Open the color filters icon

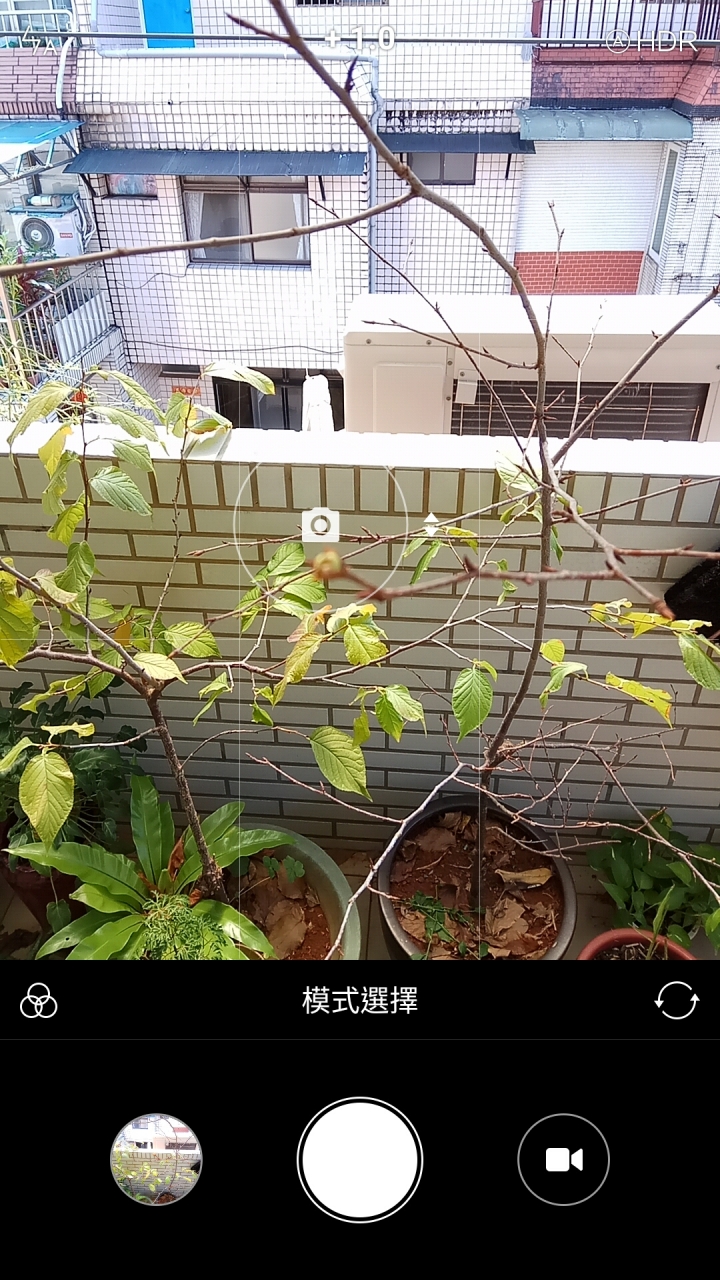click(39, 1000)
